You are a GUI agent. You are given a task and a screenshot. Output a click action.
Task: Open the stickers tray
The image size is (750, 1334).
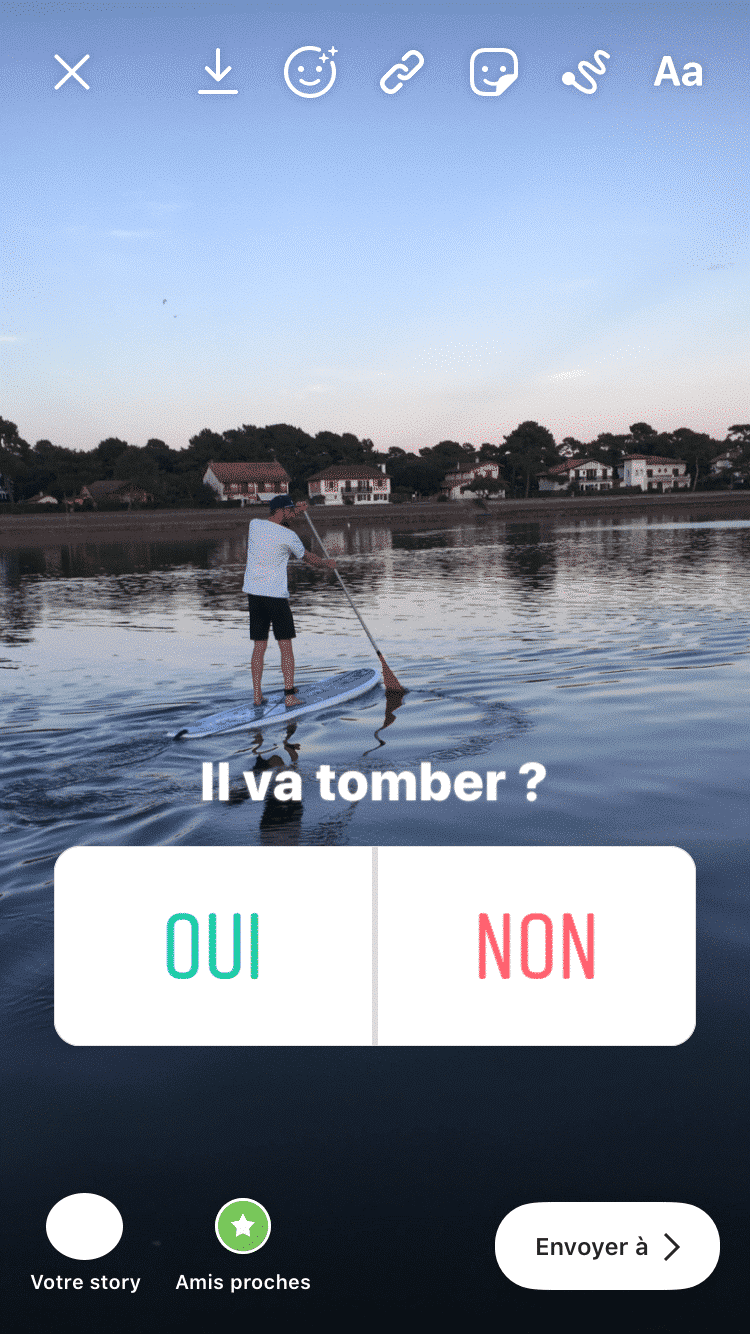pos(494,73)
